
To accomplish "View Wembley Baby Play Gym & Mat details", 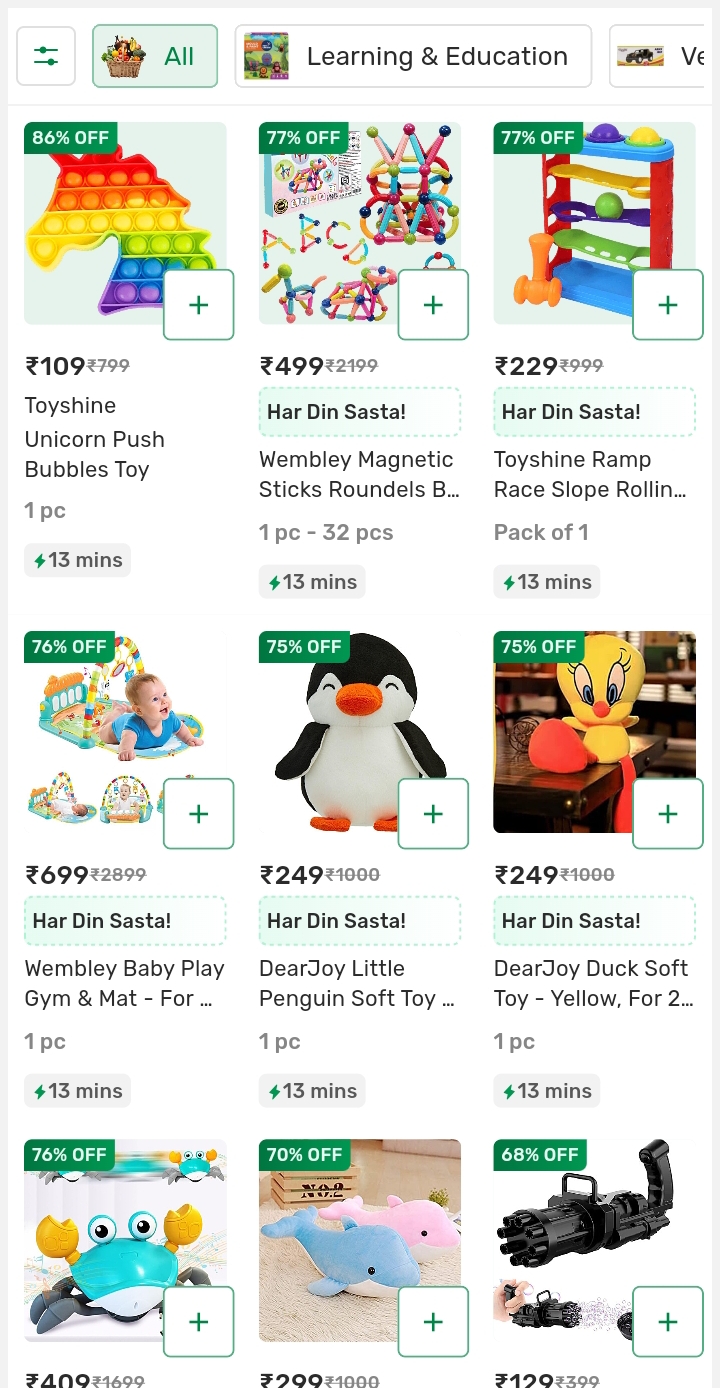I will 124,983.
